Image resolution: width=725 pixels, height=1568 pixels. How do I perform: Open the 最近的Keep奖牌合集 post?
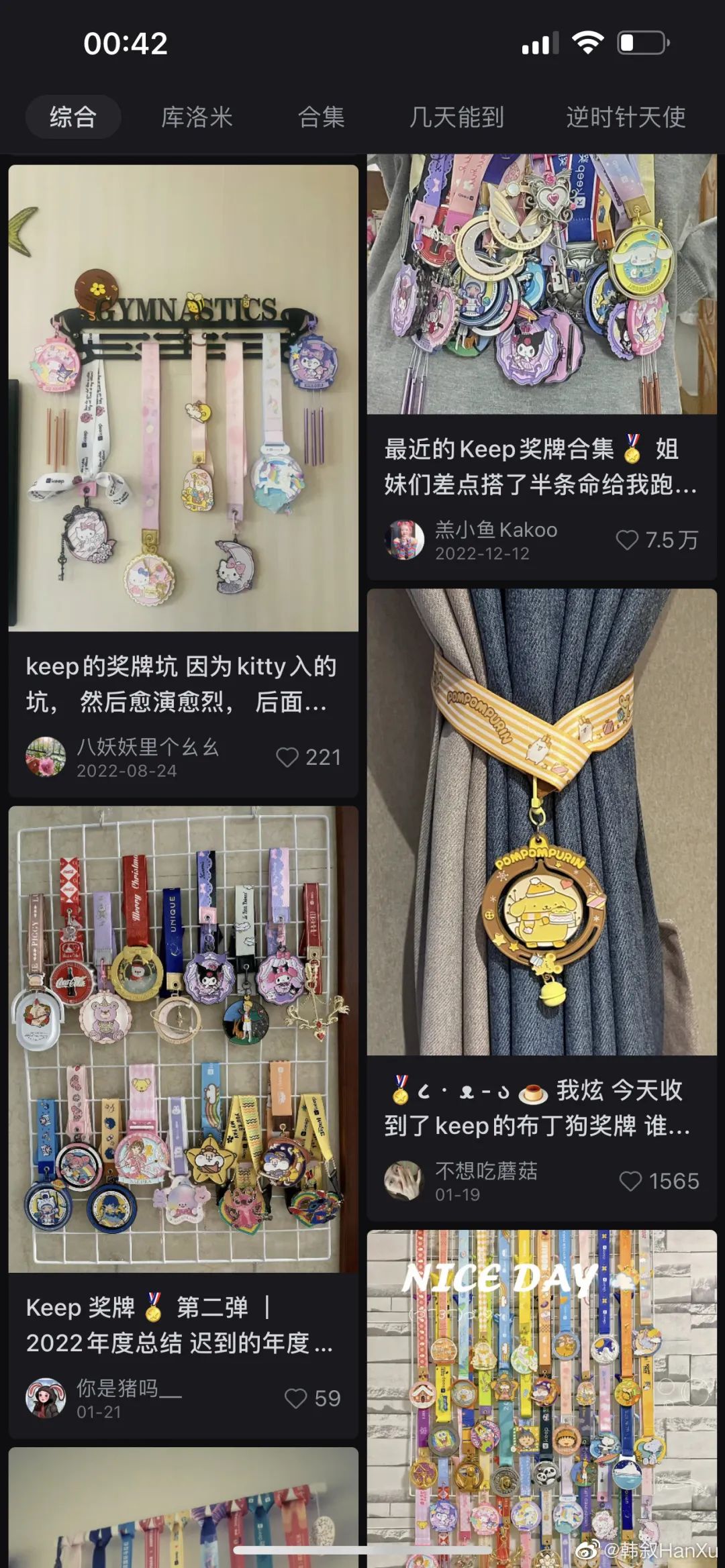click(541, 285)
